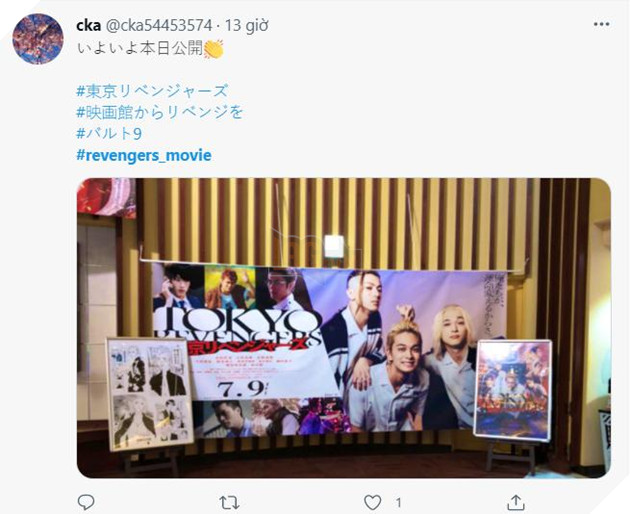630x514 pixels.
Task: Retweet cka's tweet
Action: click(229, 501)
